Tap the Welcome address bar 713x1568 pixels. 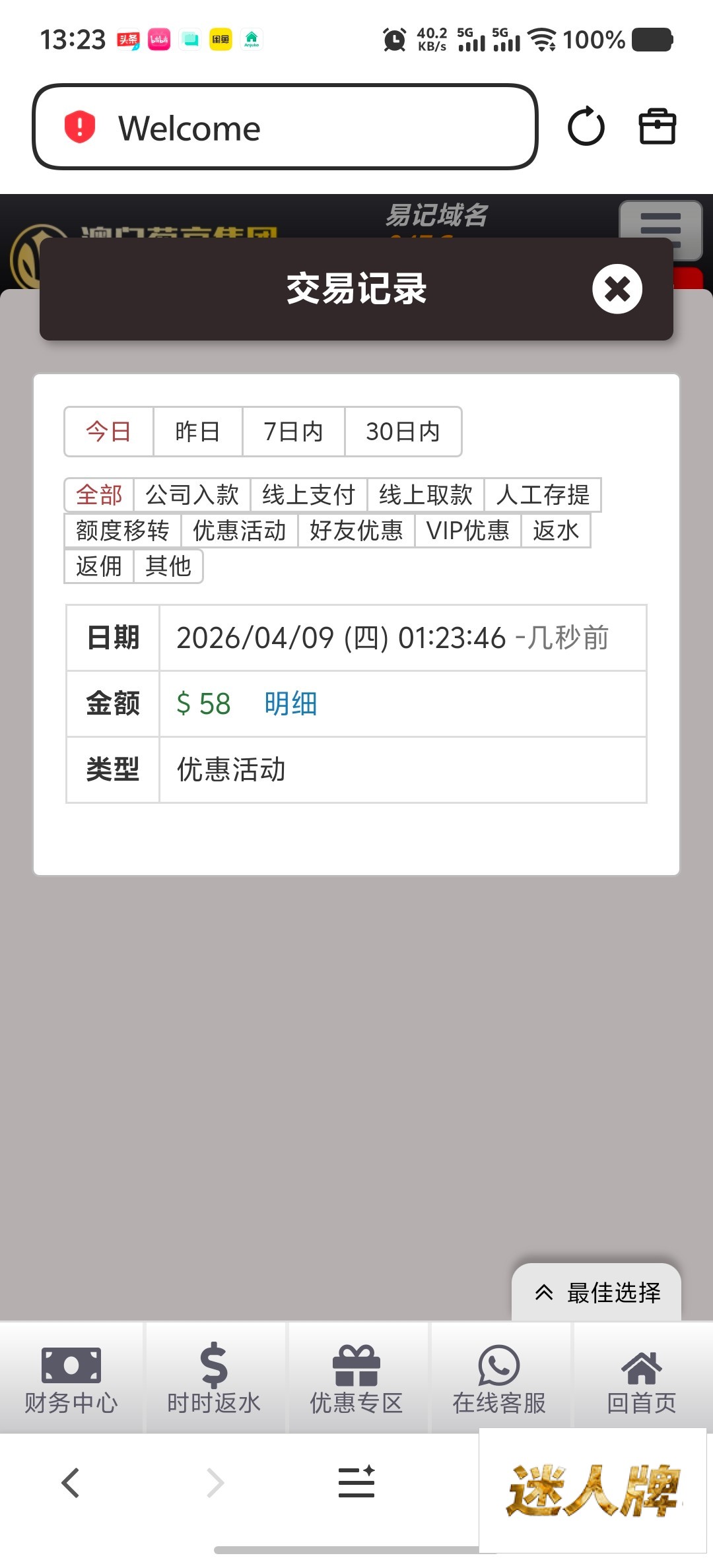[x=285, y=127]
